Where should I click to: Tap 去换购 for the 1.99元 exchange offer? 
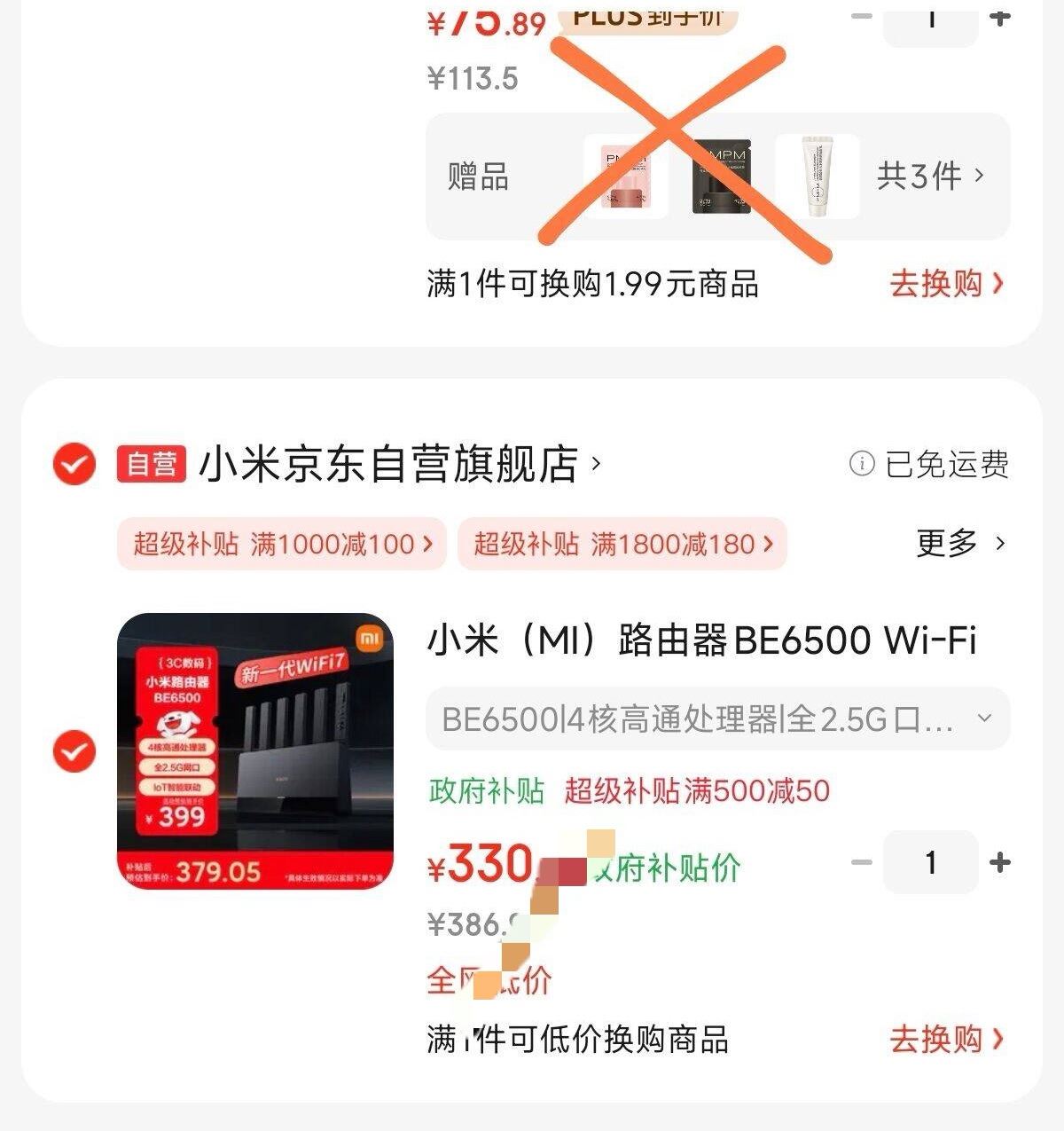tap(945, 284)
